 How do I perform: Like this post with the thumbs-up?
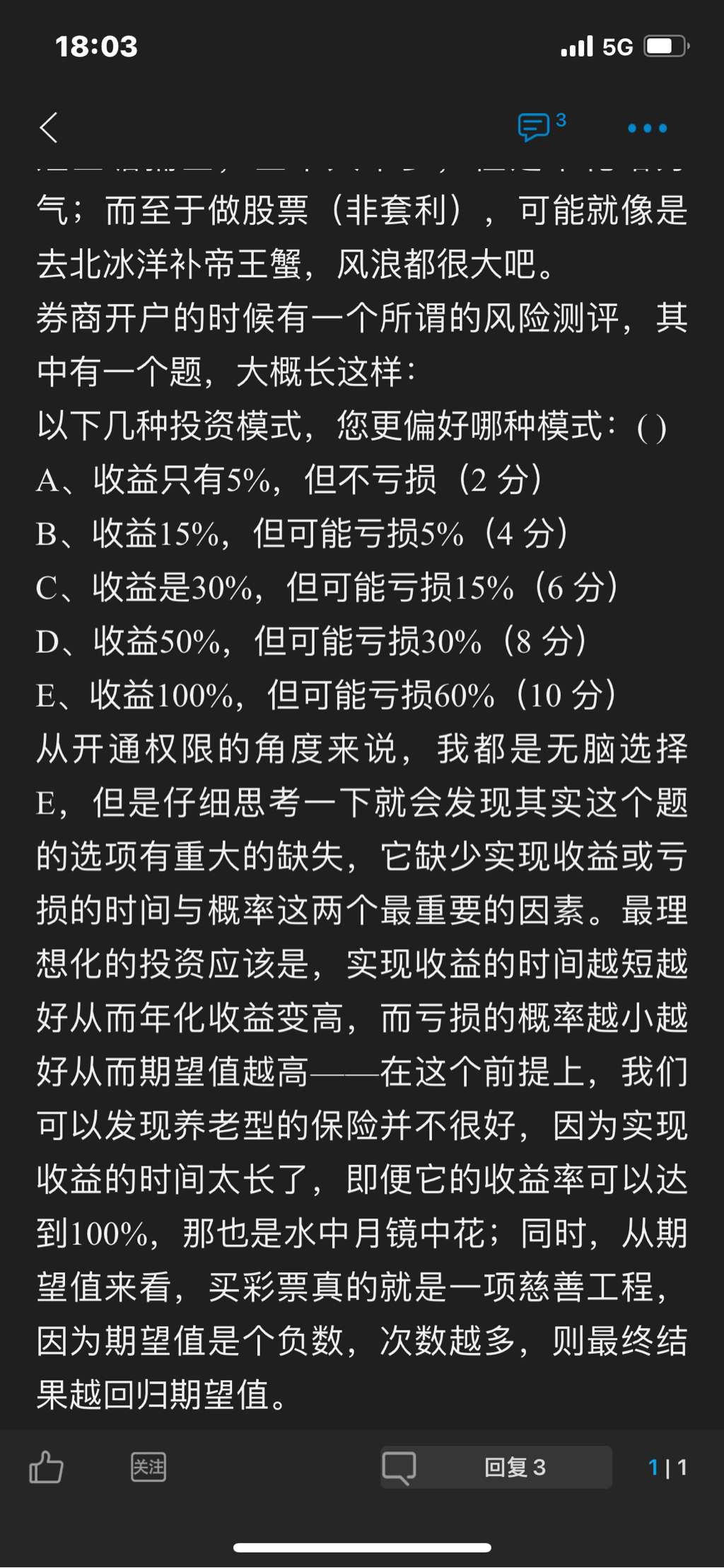[47, 1467]
